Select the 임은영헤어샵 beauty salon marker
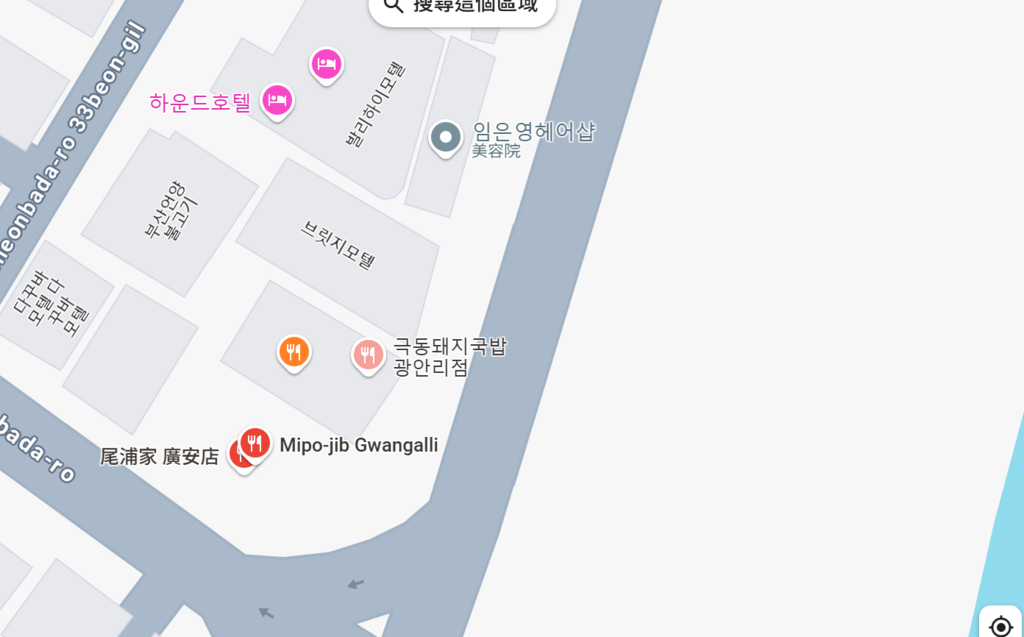The width and height of the screenshot is (1024, 637). coord(446,137)
